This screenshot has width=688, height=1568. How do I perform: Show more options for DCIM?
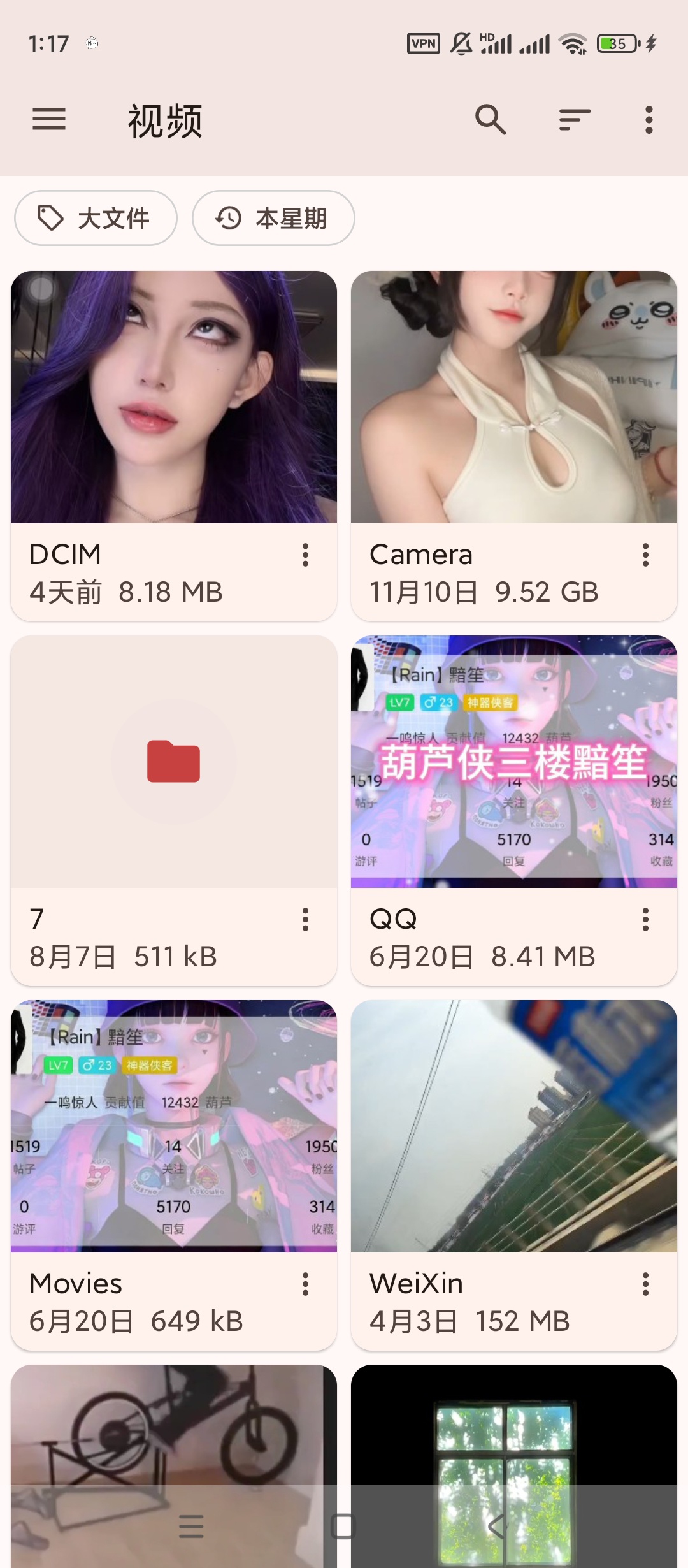tap(306, 555)
